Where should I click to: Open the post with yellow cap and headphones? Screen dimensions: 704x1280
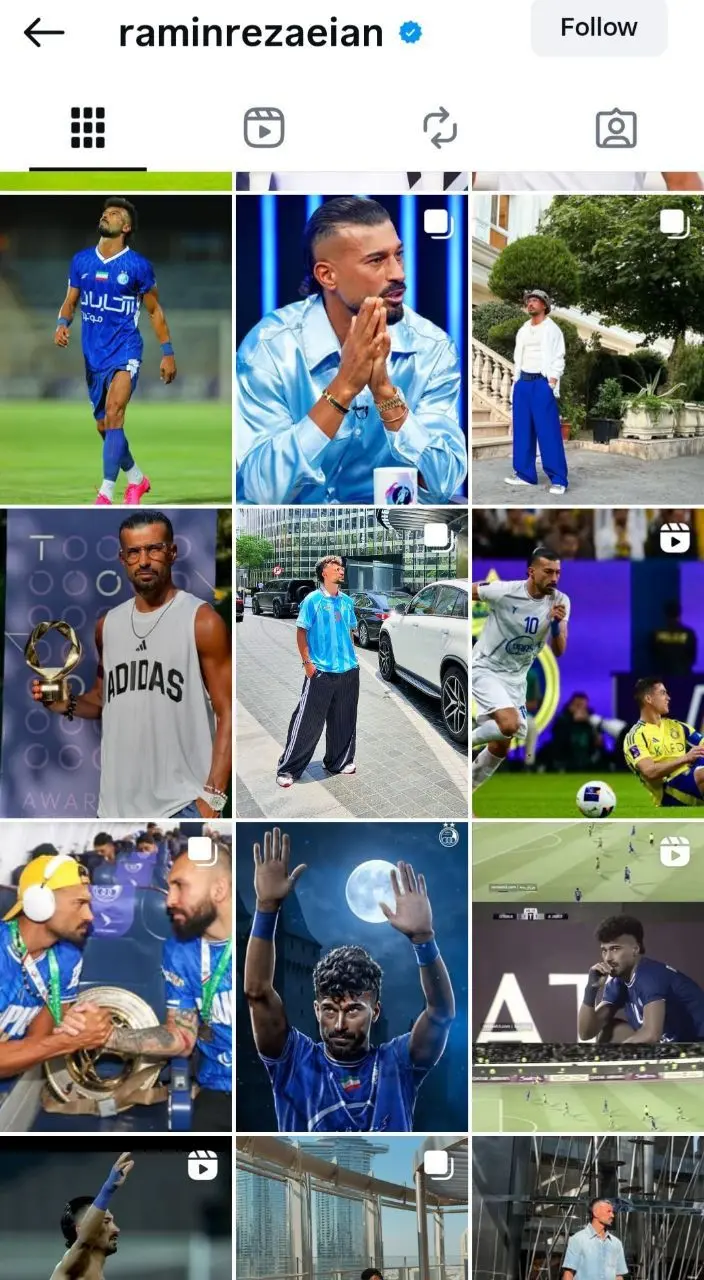116,977
